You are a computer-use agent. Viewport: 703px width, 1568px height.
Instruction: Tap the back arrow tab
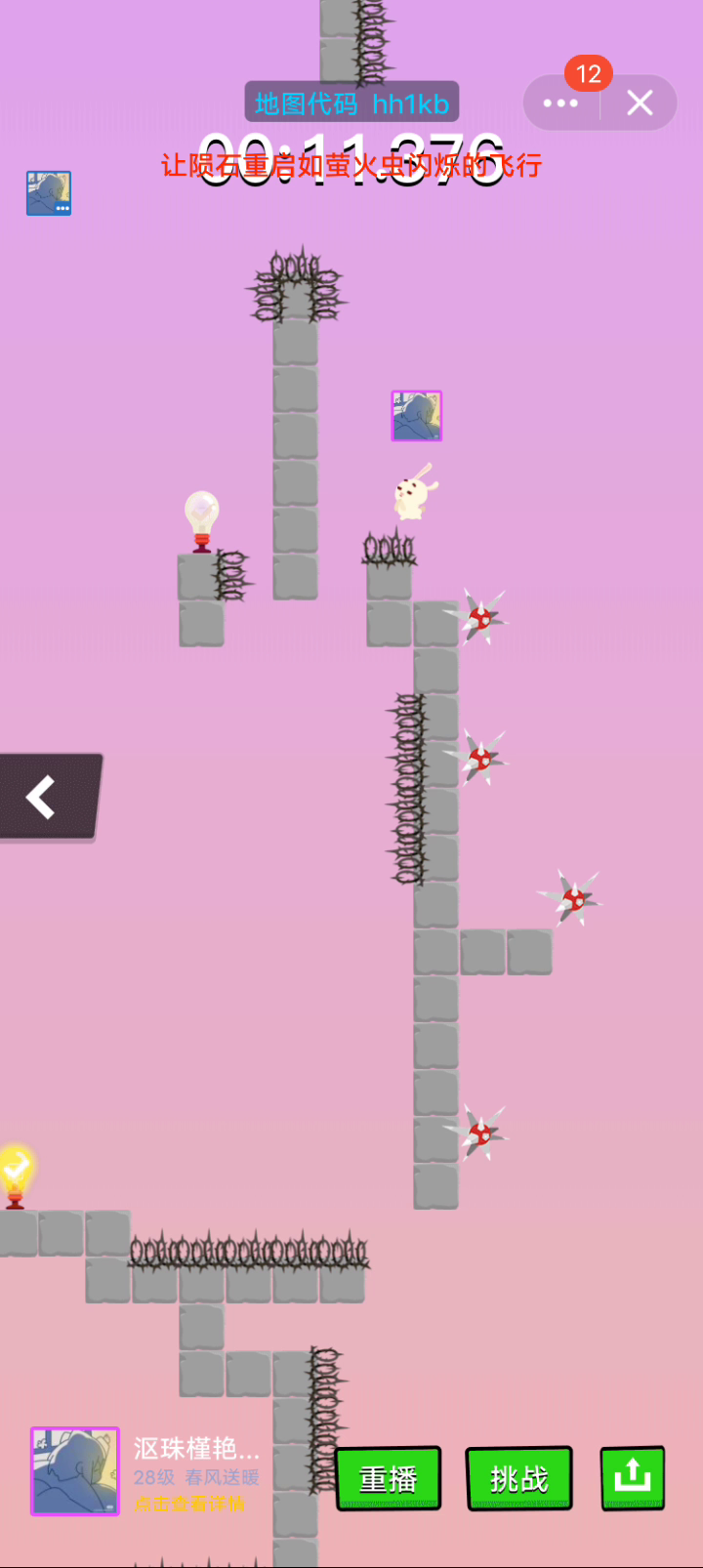pyautogui.click(x=49, y=797)
